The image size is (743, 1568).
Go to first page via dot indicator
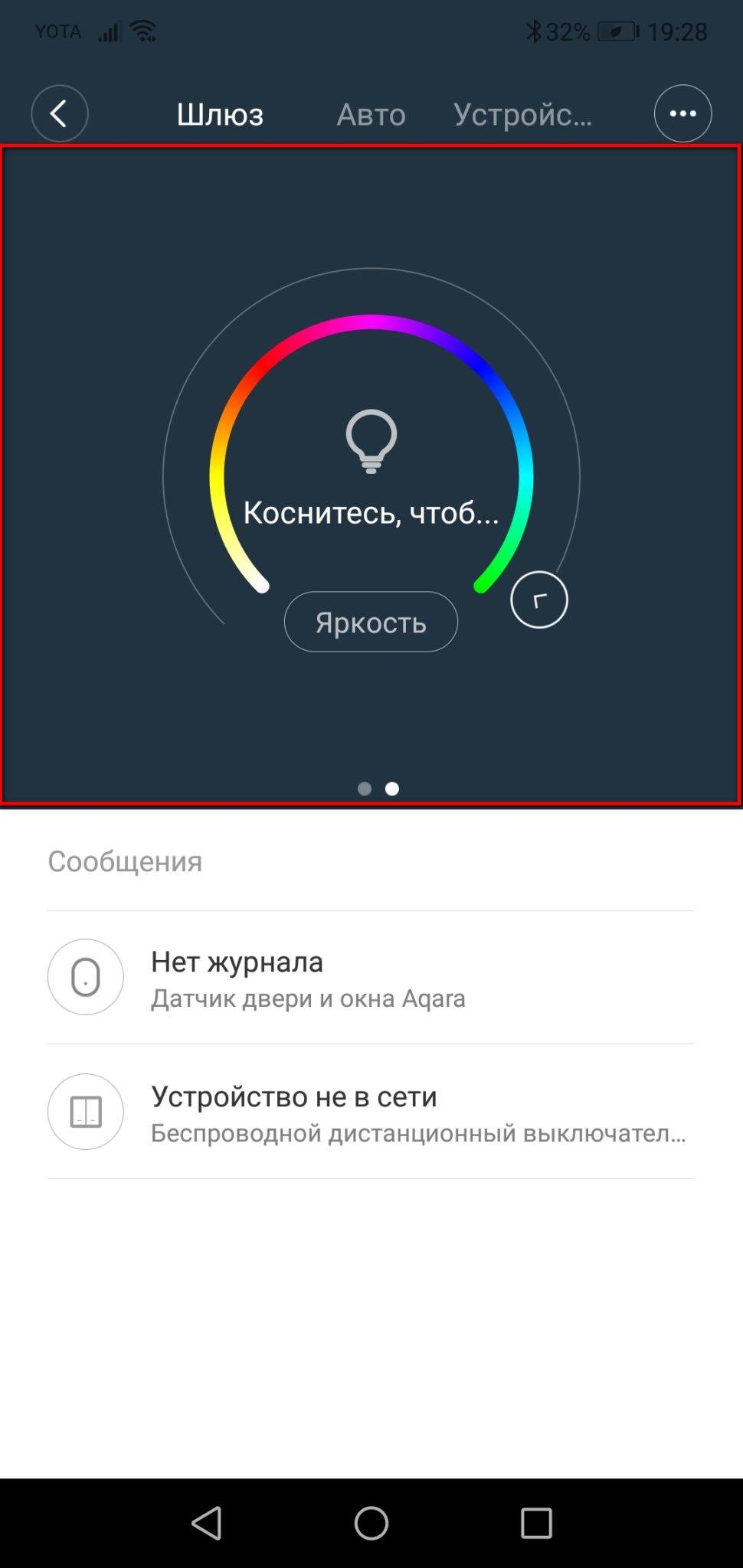point(365,789)
